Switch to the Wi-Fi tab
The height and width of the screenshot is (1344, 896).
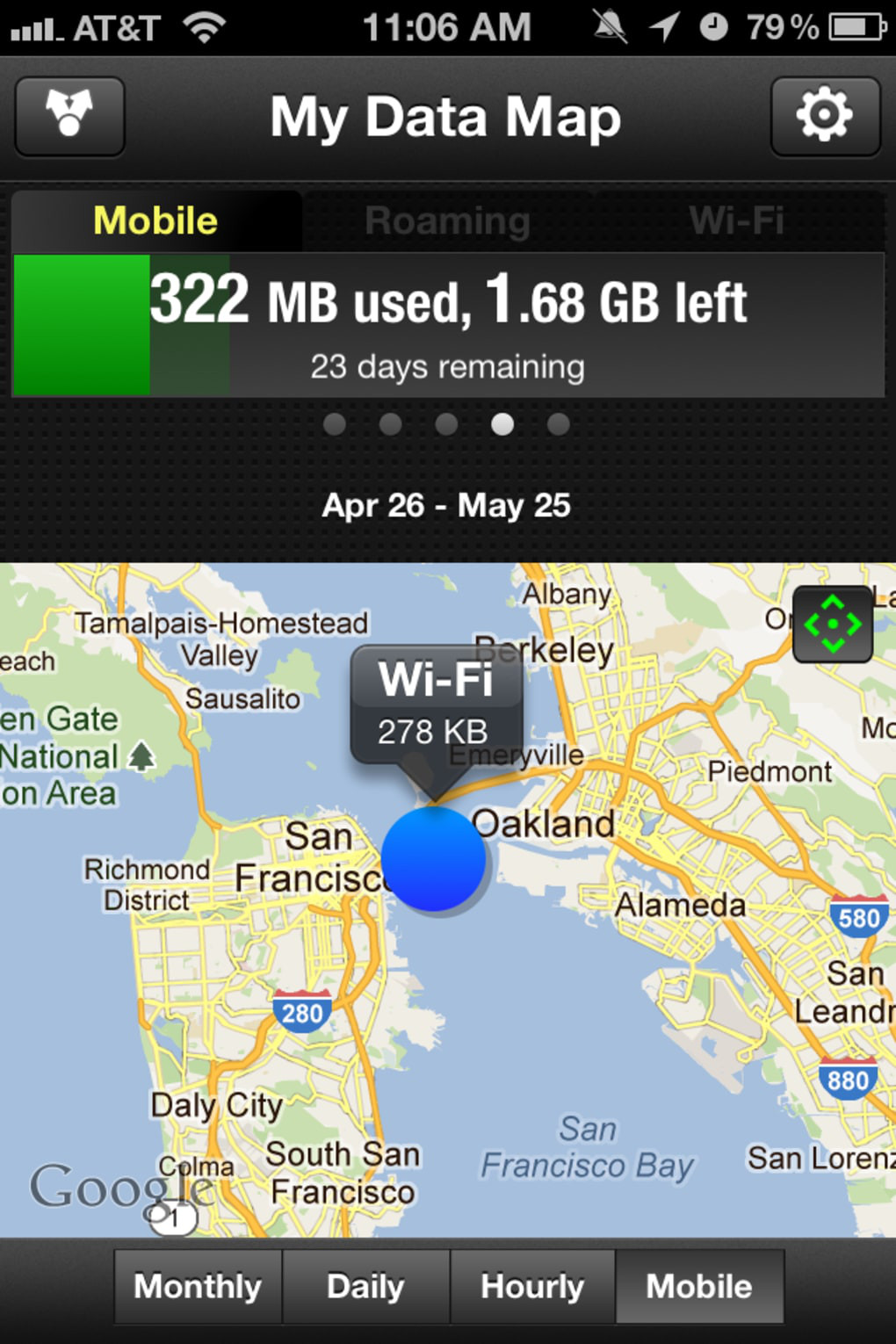coord(736,221)
